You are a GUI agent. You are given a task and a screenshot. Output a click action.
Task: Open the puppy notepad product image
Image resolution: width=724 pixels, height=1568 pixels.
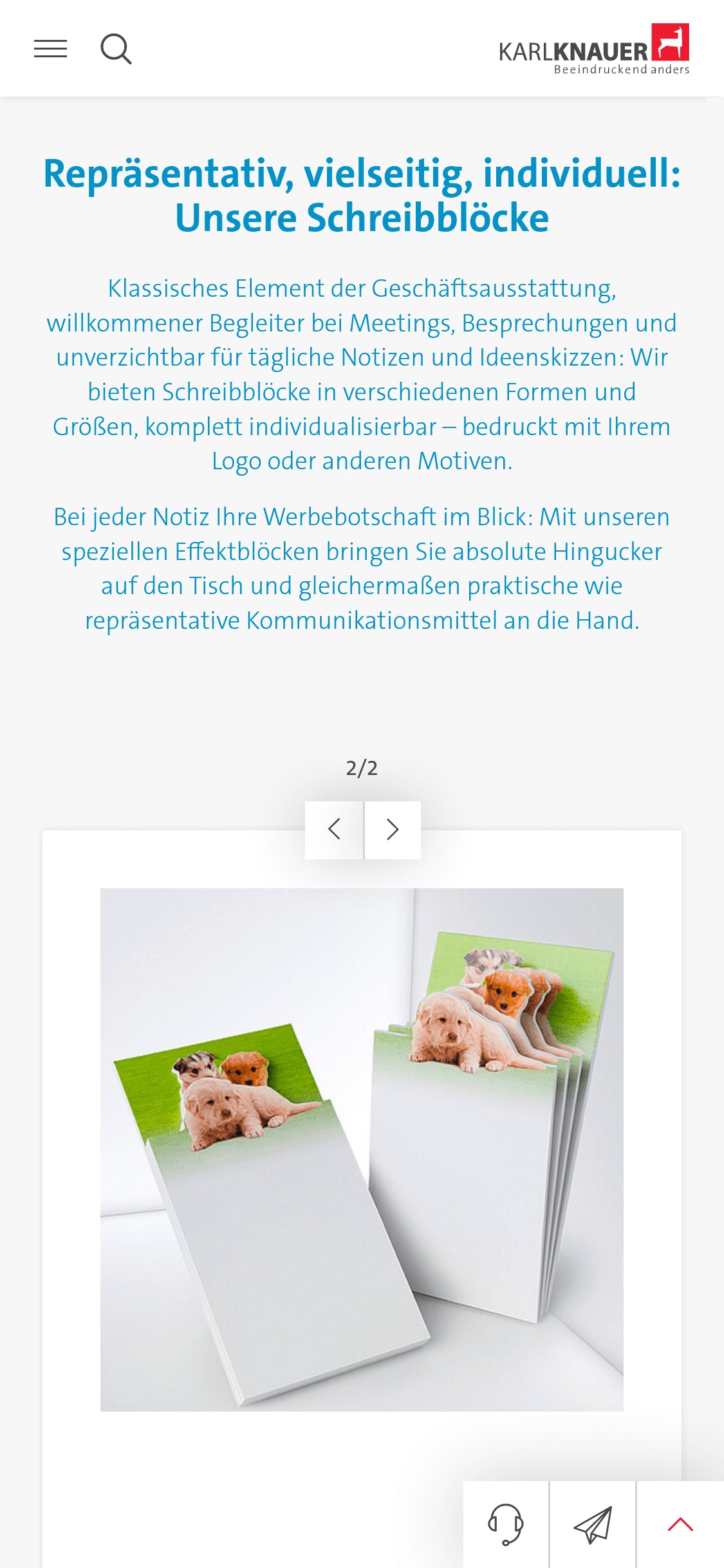point(362,1150)
